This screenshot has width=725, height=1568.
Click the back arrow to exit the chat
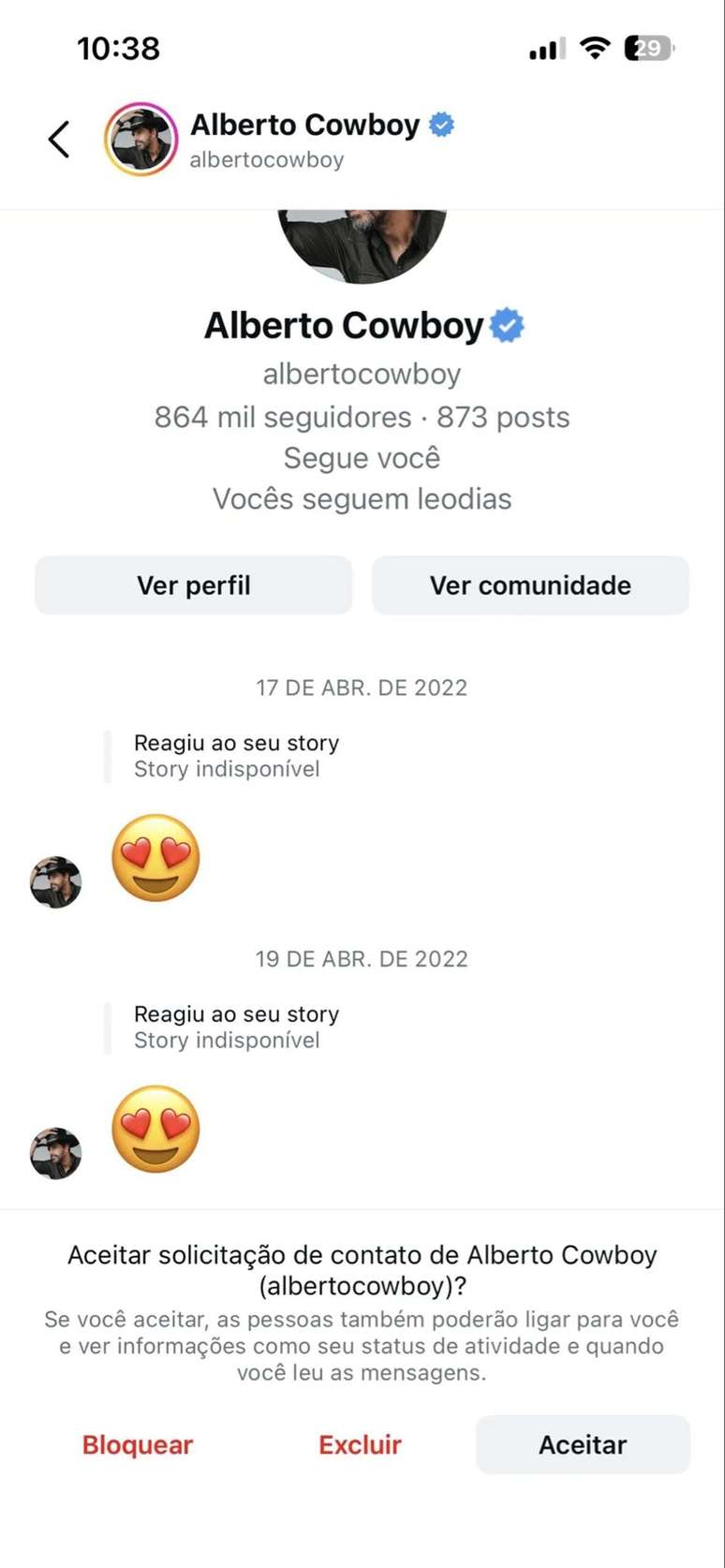[58, 138]
